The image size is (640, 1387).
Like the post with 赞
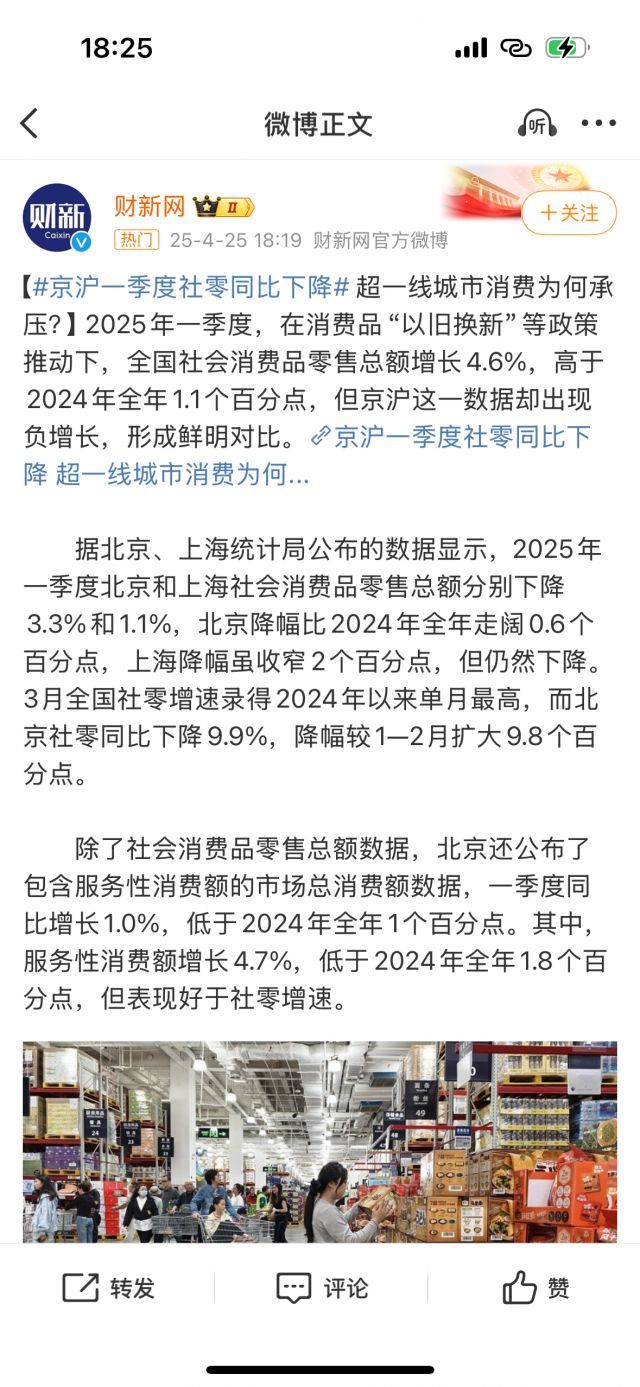click(536, 1289)
